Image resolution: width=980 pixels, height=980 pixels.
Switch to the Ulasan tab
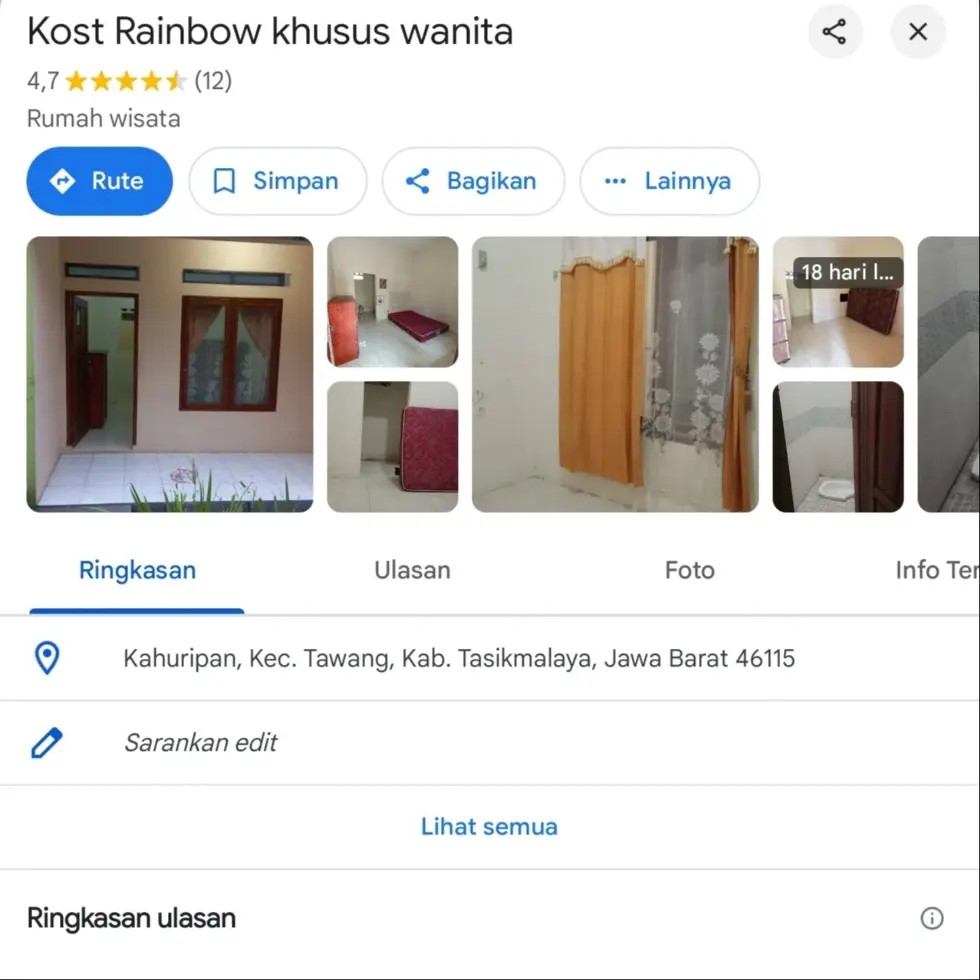[x=412, y=571]
